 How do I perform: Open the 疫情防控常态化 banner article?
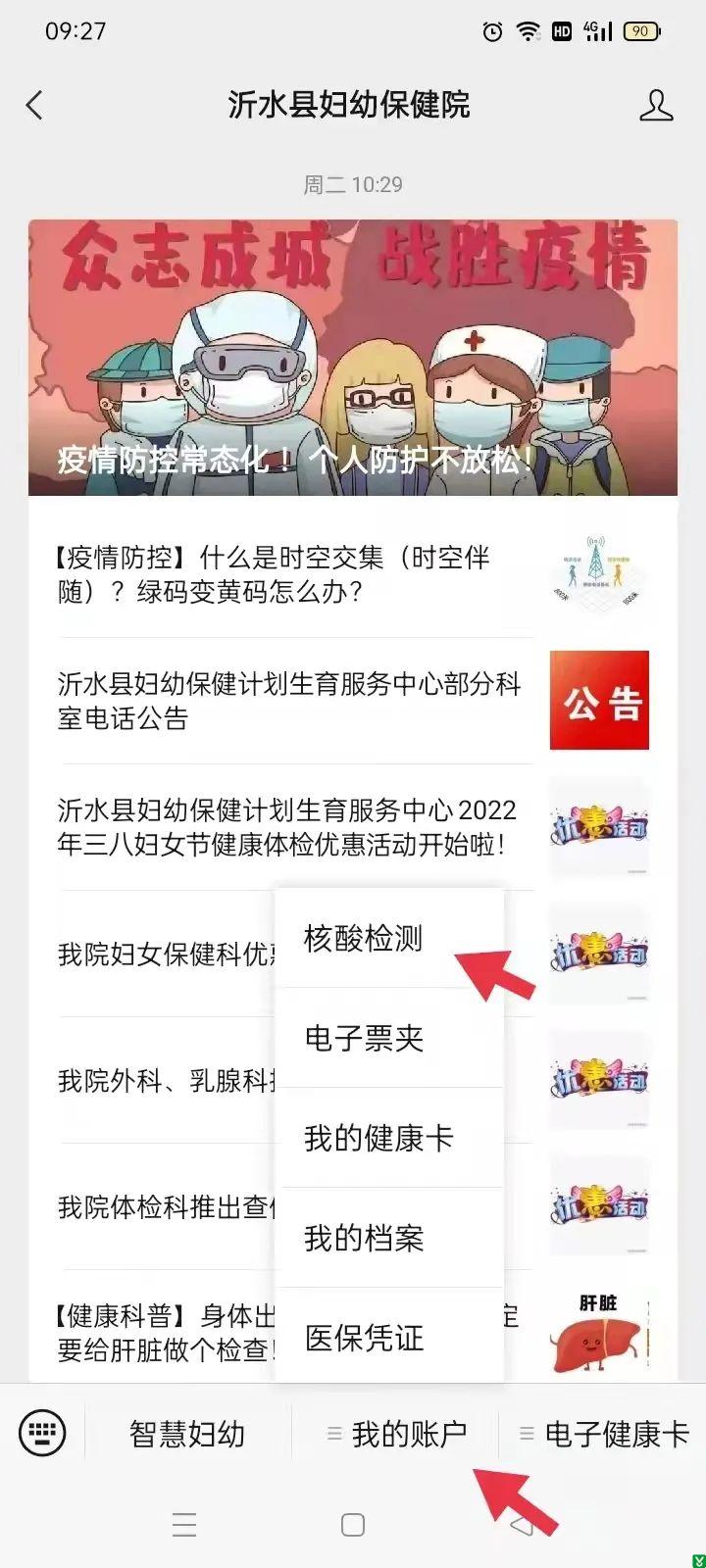coord(353,358)
